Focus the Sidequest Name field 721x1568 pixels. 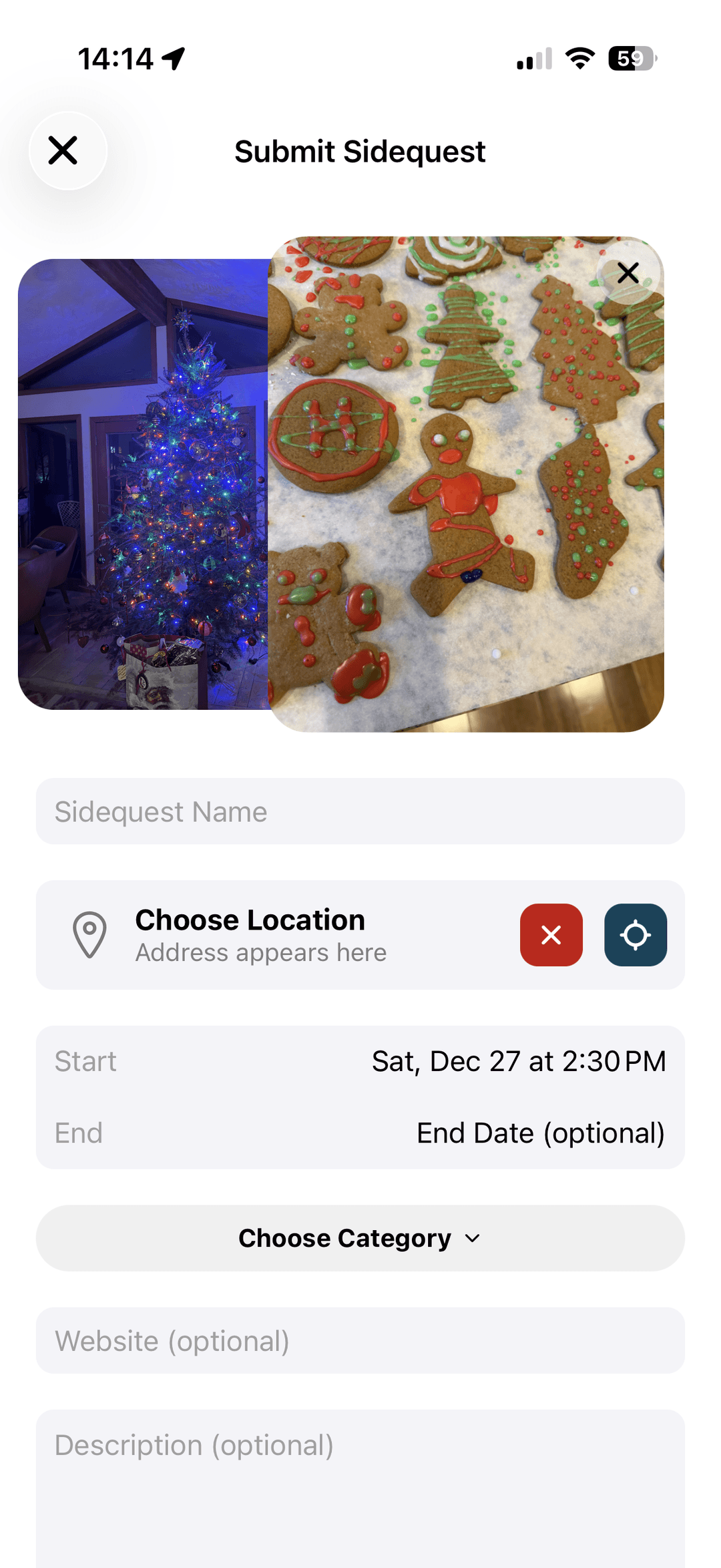pyautogui.click(x=360, y=811)
